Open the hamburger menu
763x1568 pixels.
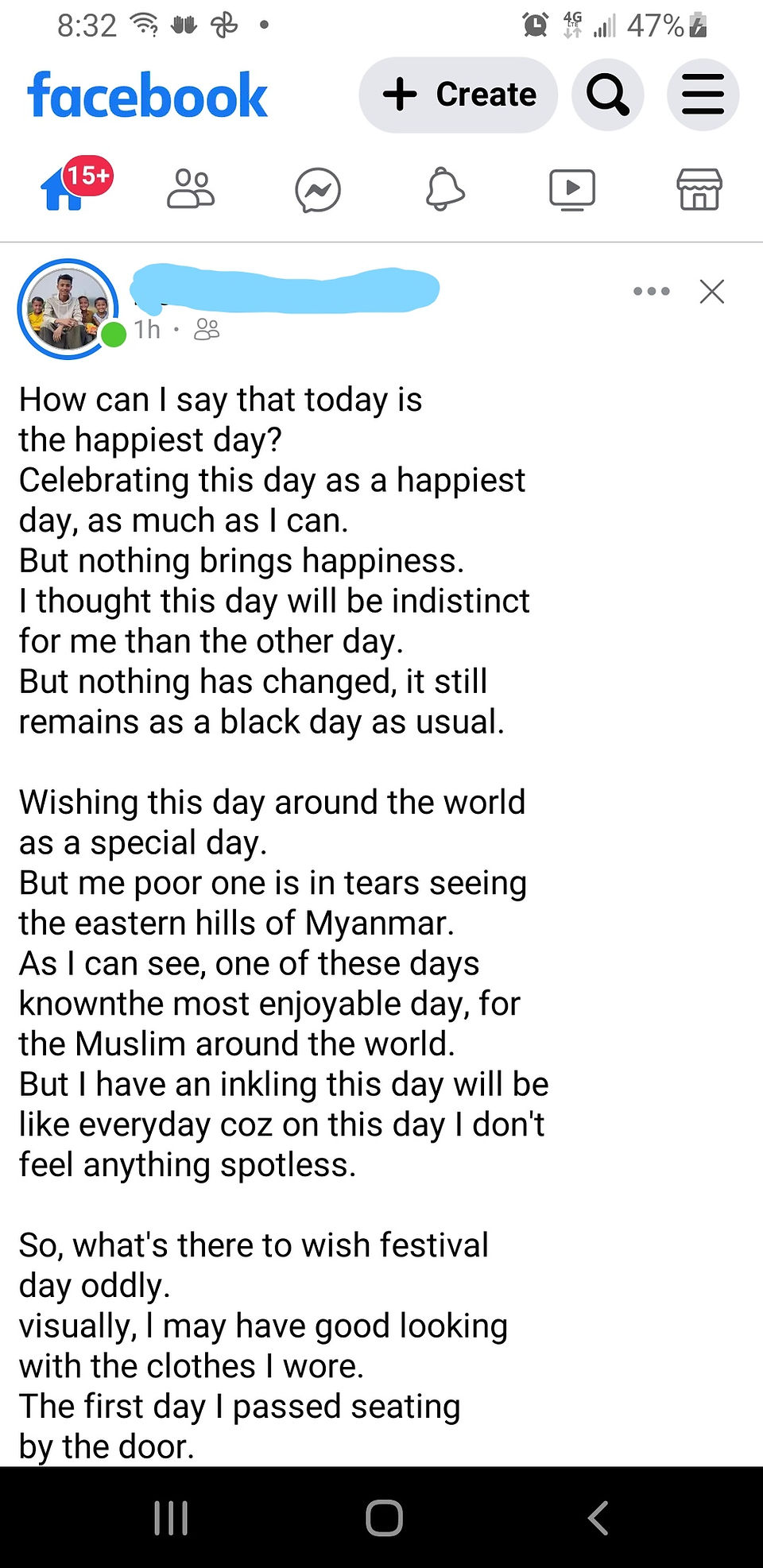click(703, 95)
